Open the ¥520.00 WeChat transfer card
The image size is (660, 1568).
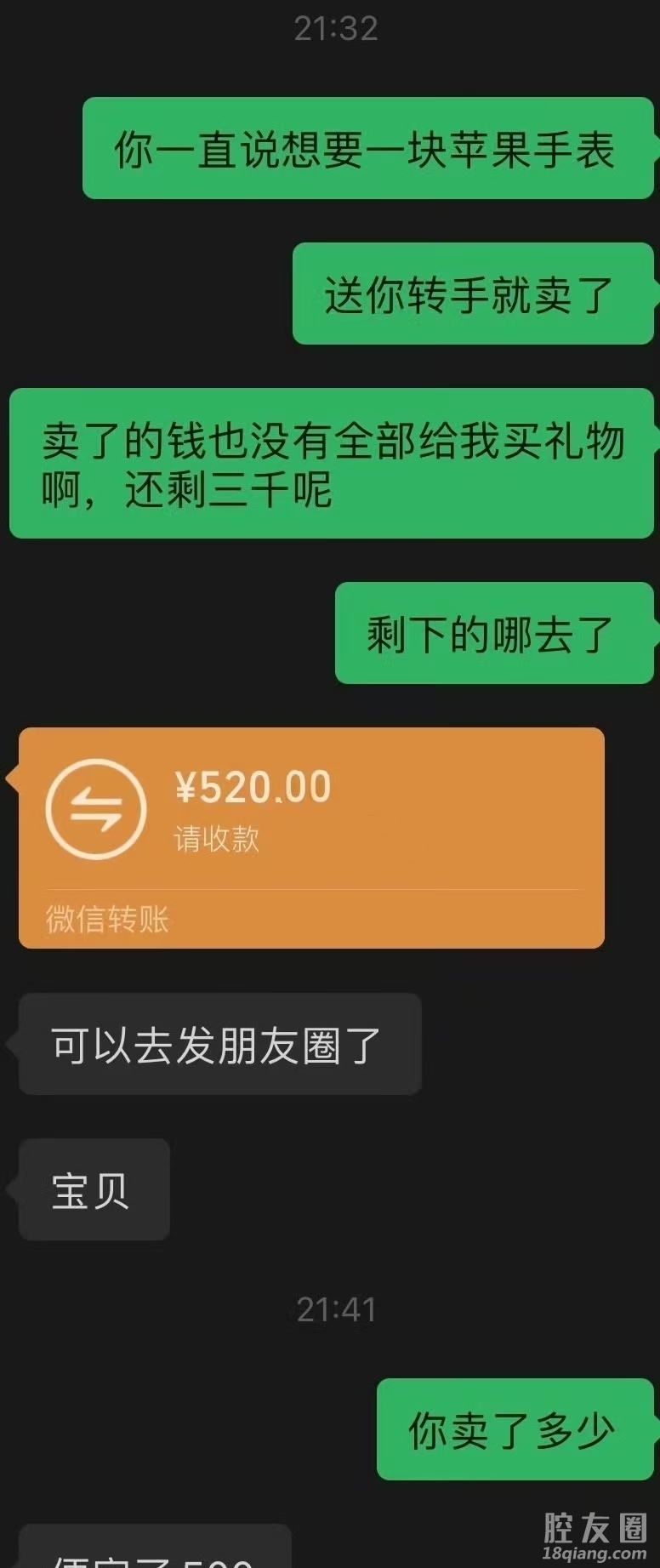tap(311, 836)
